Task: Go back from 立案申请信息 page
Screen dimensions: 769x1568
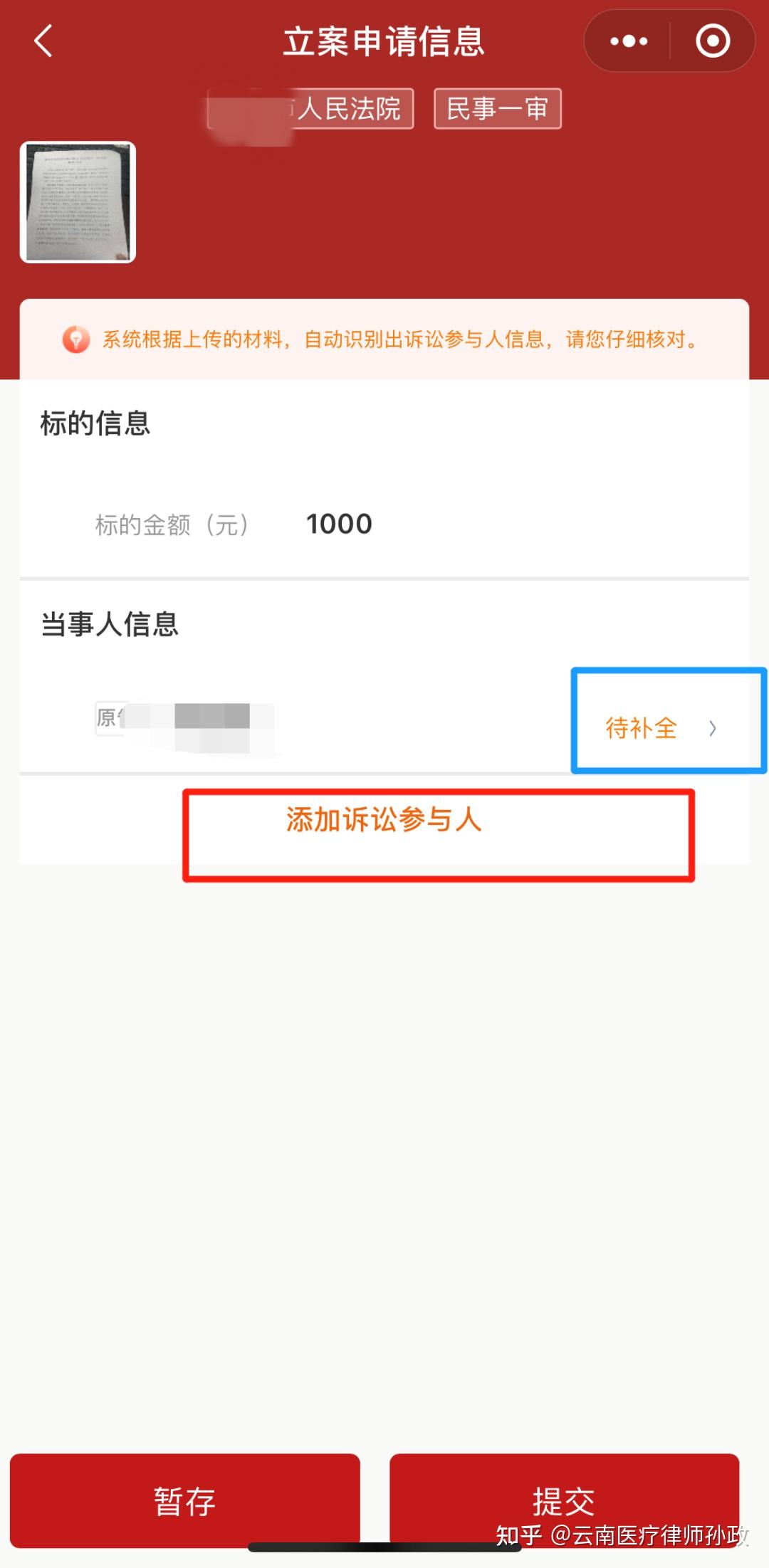Action: [x=44, y=41]
